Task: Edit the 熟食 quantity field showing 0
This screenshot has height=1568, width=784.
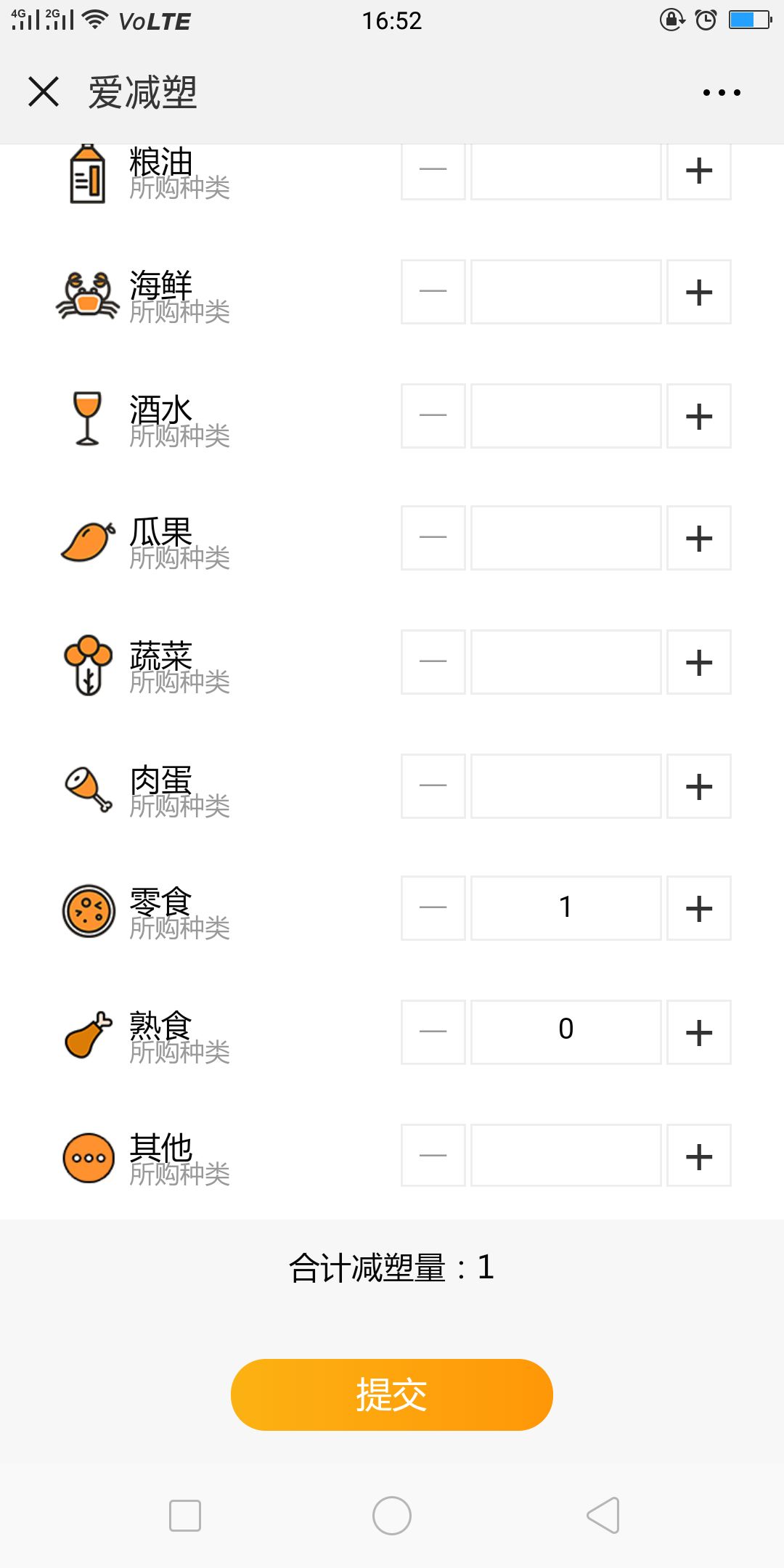Action: tap(566, 1032)
